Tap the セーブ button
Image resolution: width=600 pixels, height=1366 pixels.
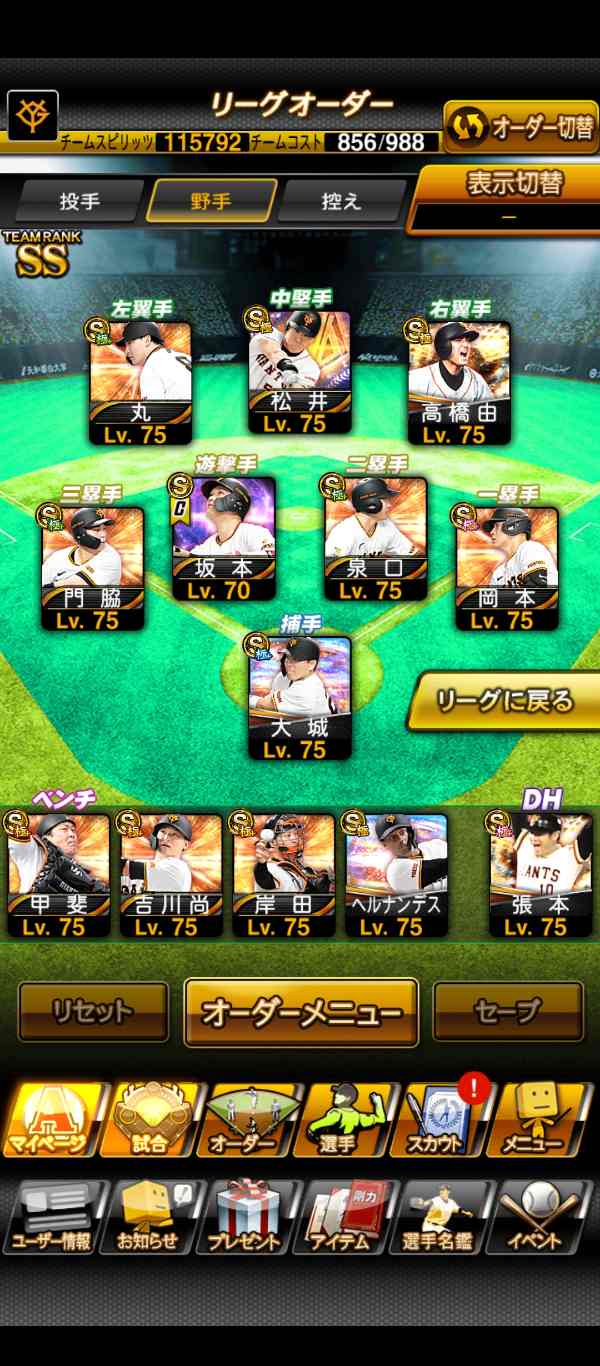507,1012
